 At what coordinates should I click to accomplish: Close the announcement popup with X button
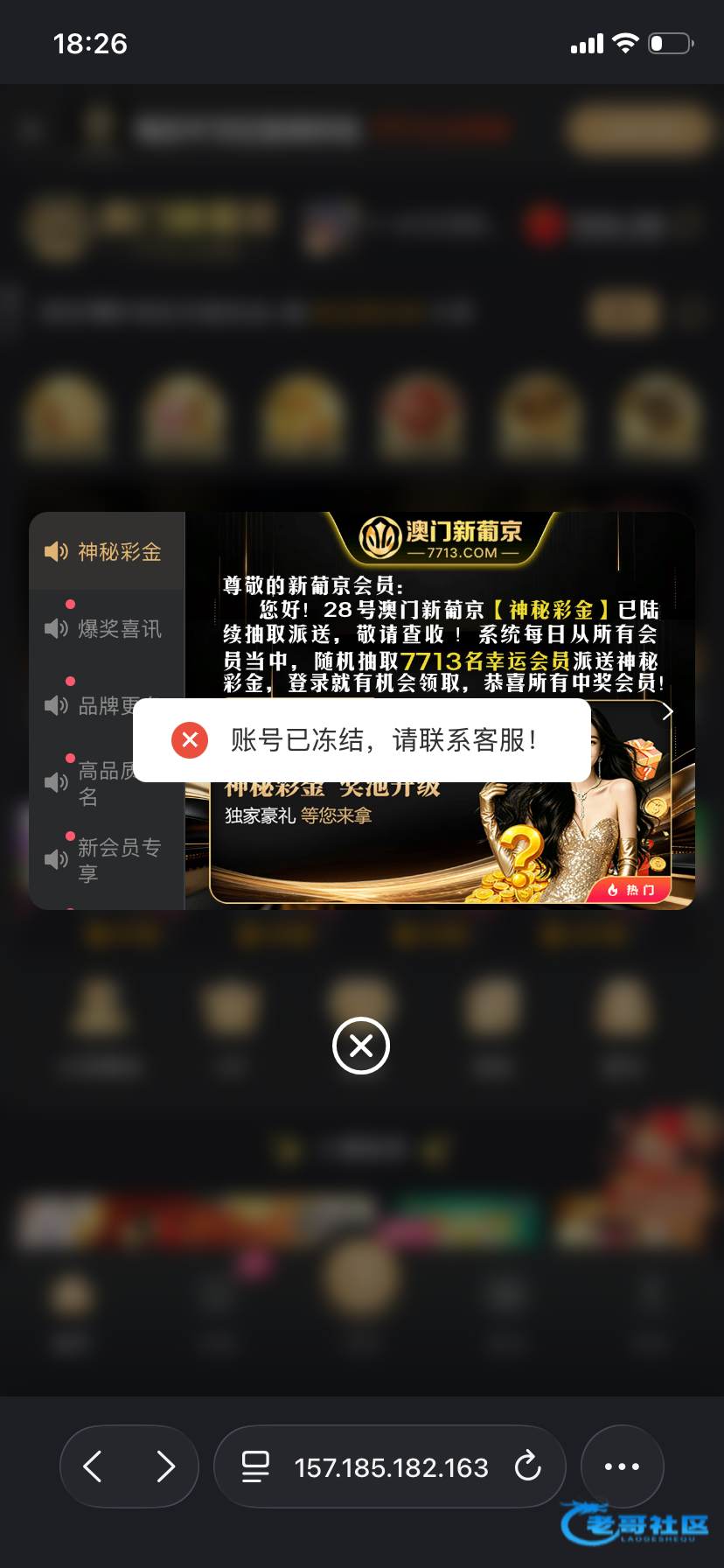pos(361,1046)
